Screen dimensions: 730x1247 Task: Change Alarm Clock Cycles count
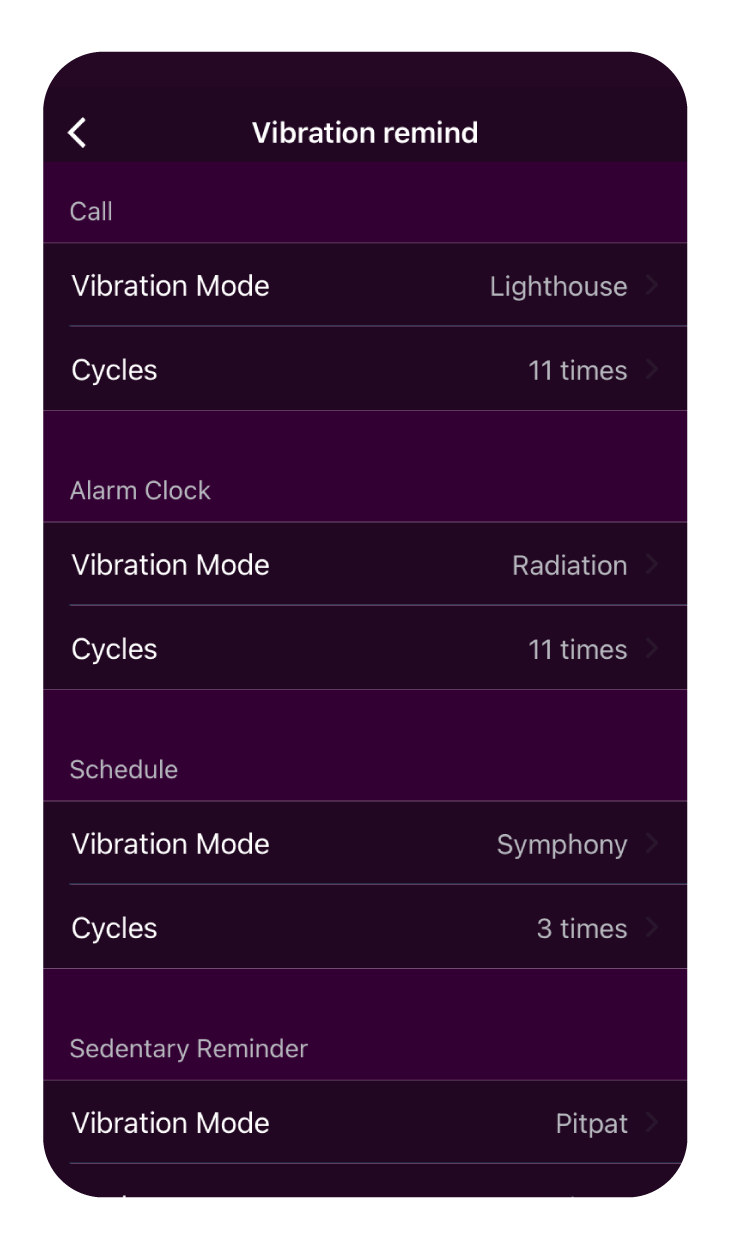365,649
